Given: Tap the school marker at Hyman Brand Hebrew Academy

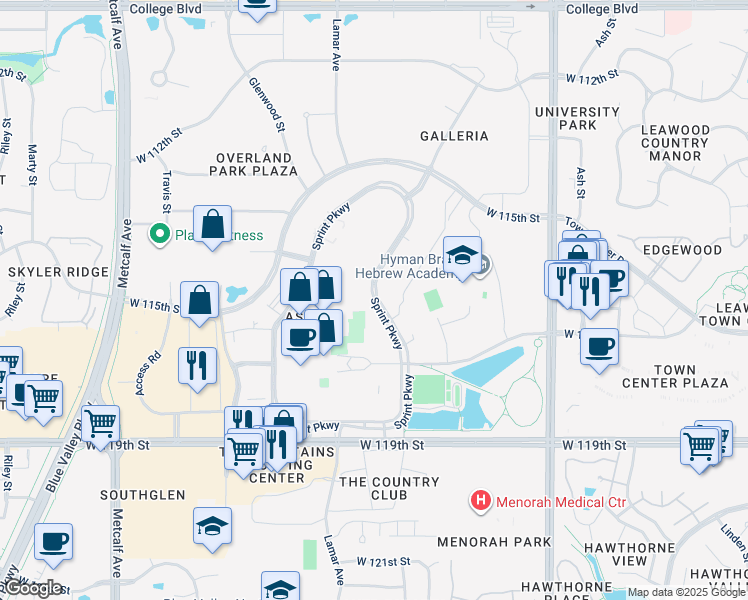Looking at the screenshot, I should [462, 258].
